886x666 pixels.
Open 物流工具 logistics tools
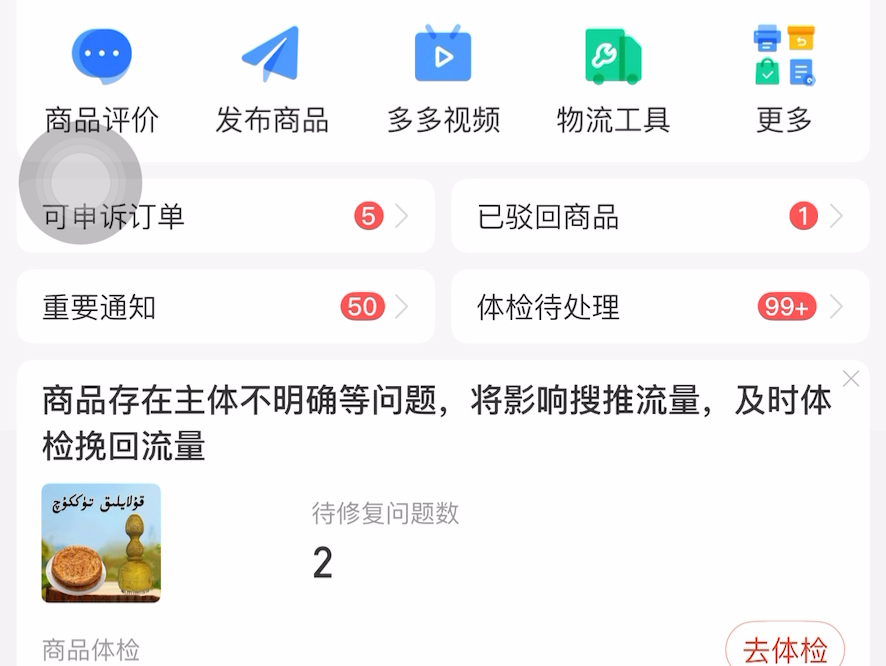613,80
